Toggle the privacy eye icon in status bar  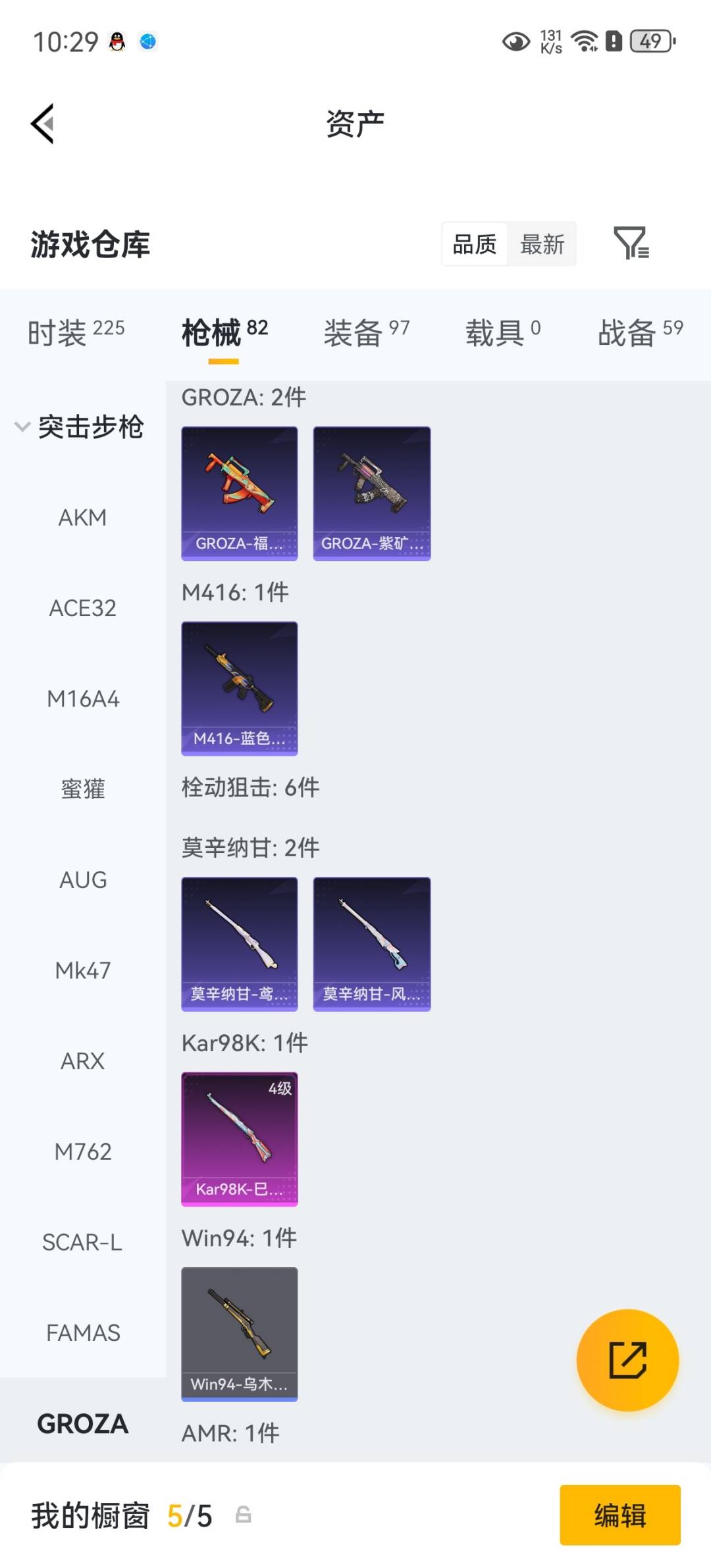516,41
